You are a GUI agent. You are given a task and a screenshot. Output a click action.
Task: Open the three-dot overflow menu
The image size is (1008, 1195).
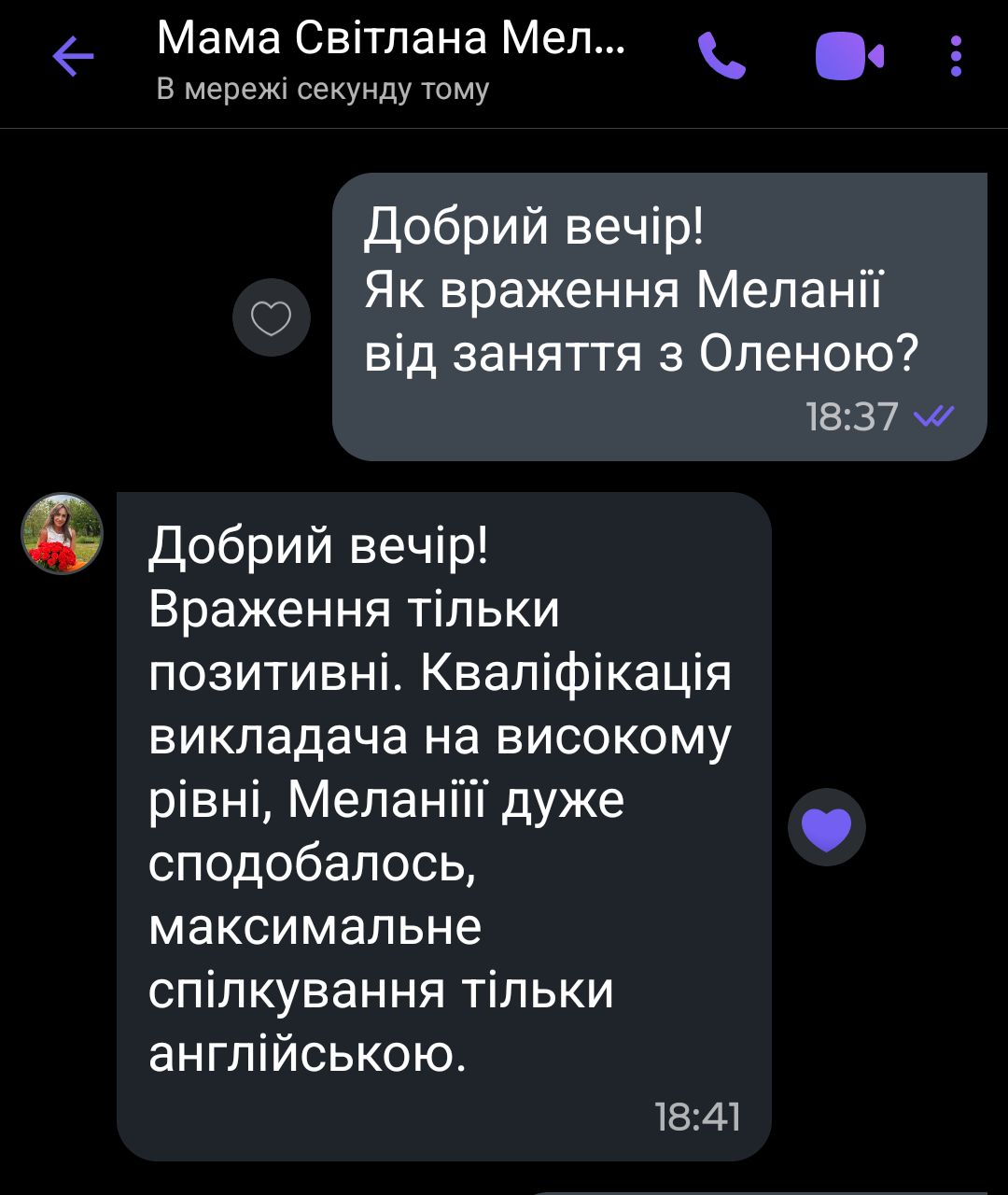pyautogui.click(x=956, y=57)
